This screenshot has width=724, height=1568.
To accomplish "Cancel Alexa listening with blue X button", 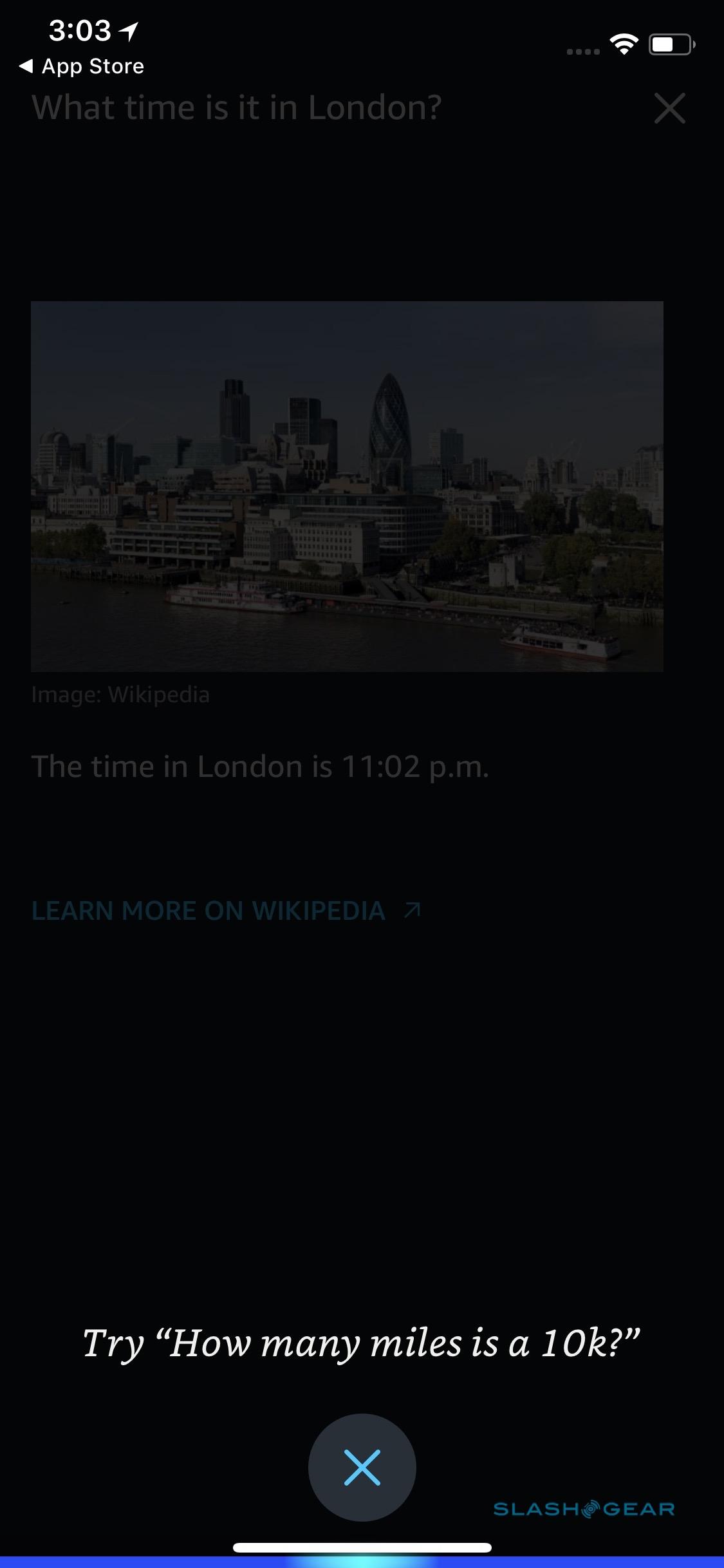I will pos(362,1467).
